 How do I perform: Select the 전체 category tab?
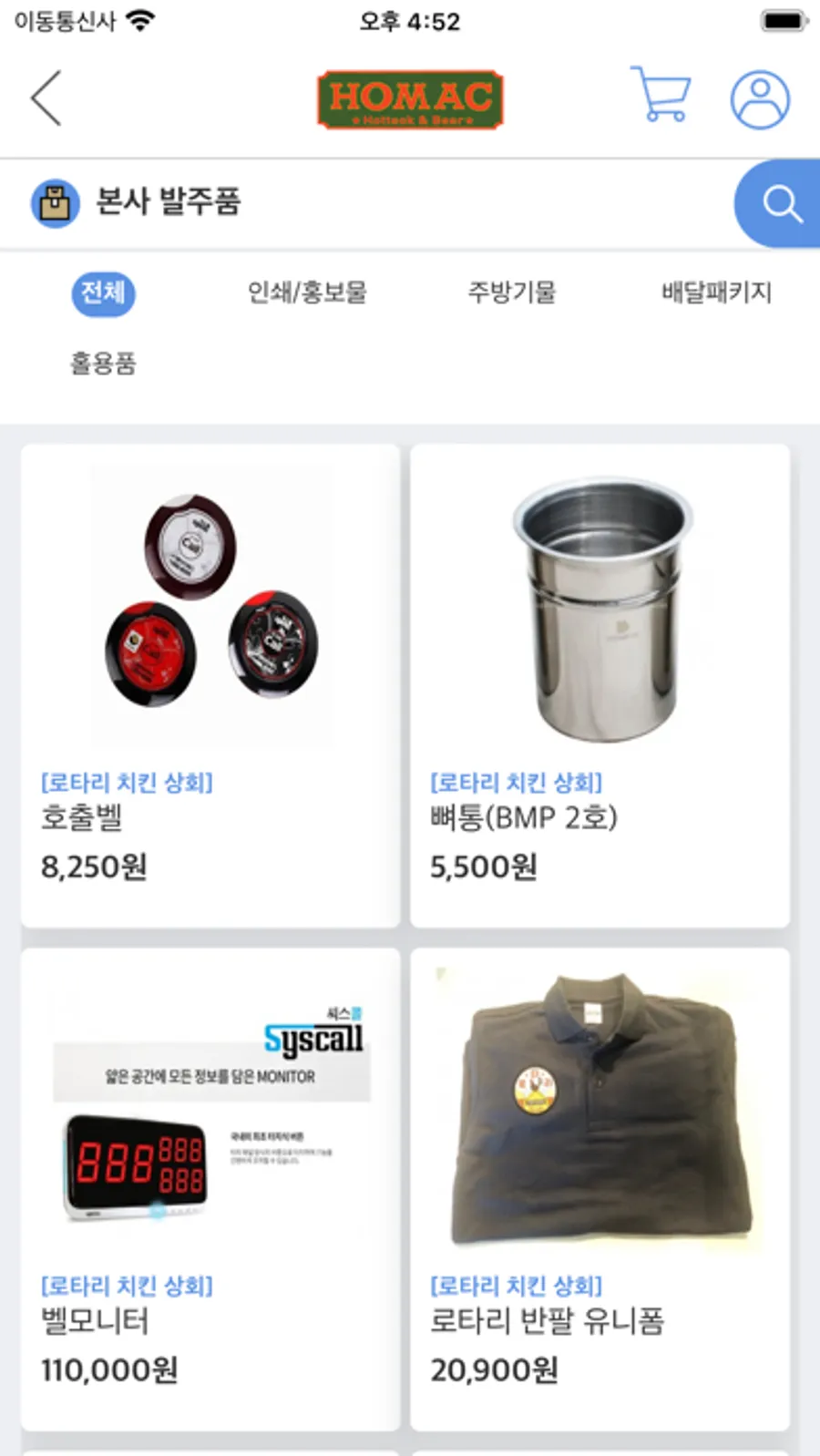(x=103, y=293)
